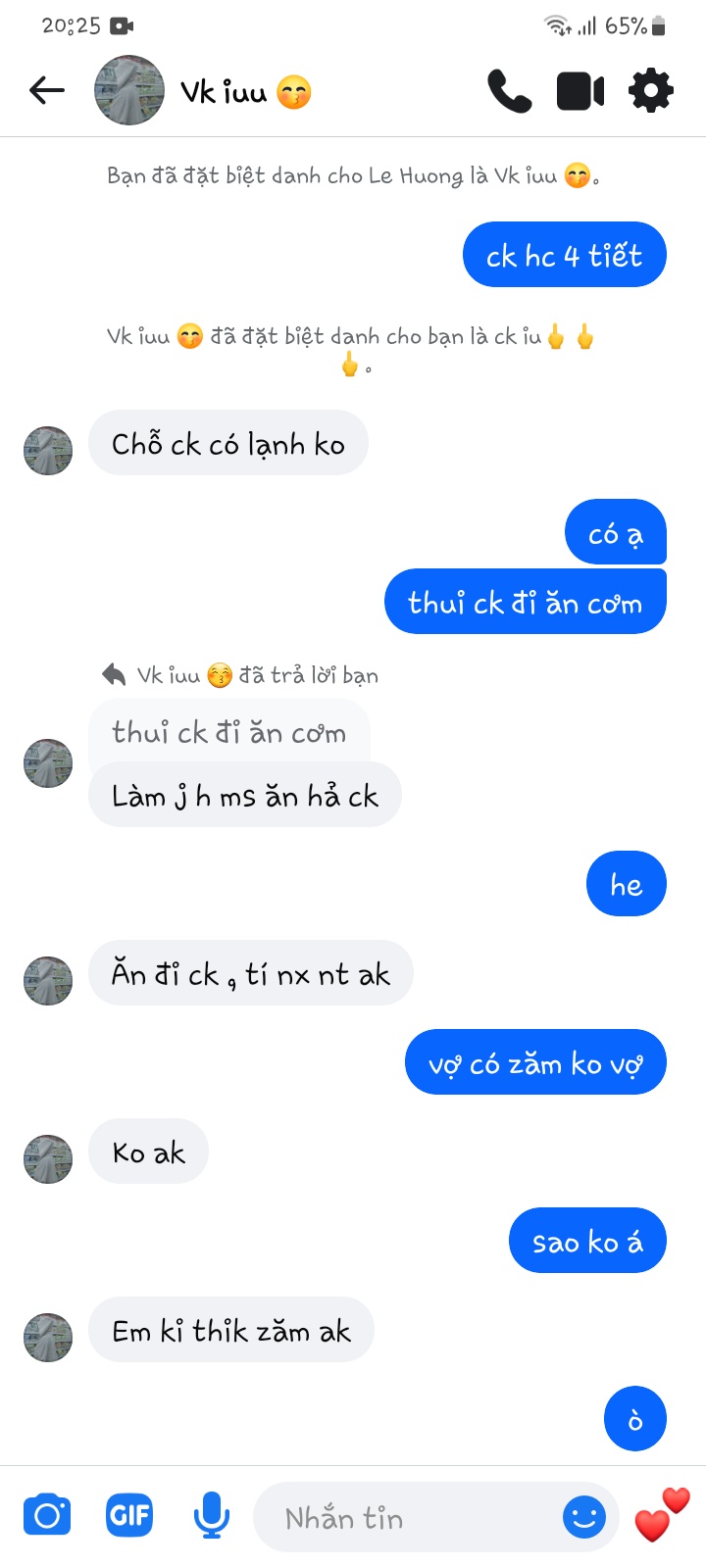Open the emoji smiley picker
706x1568 pixels.
pyautogui.click(x=583, y=1518)
